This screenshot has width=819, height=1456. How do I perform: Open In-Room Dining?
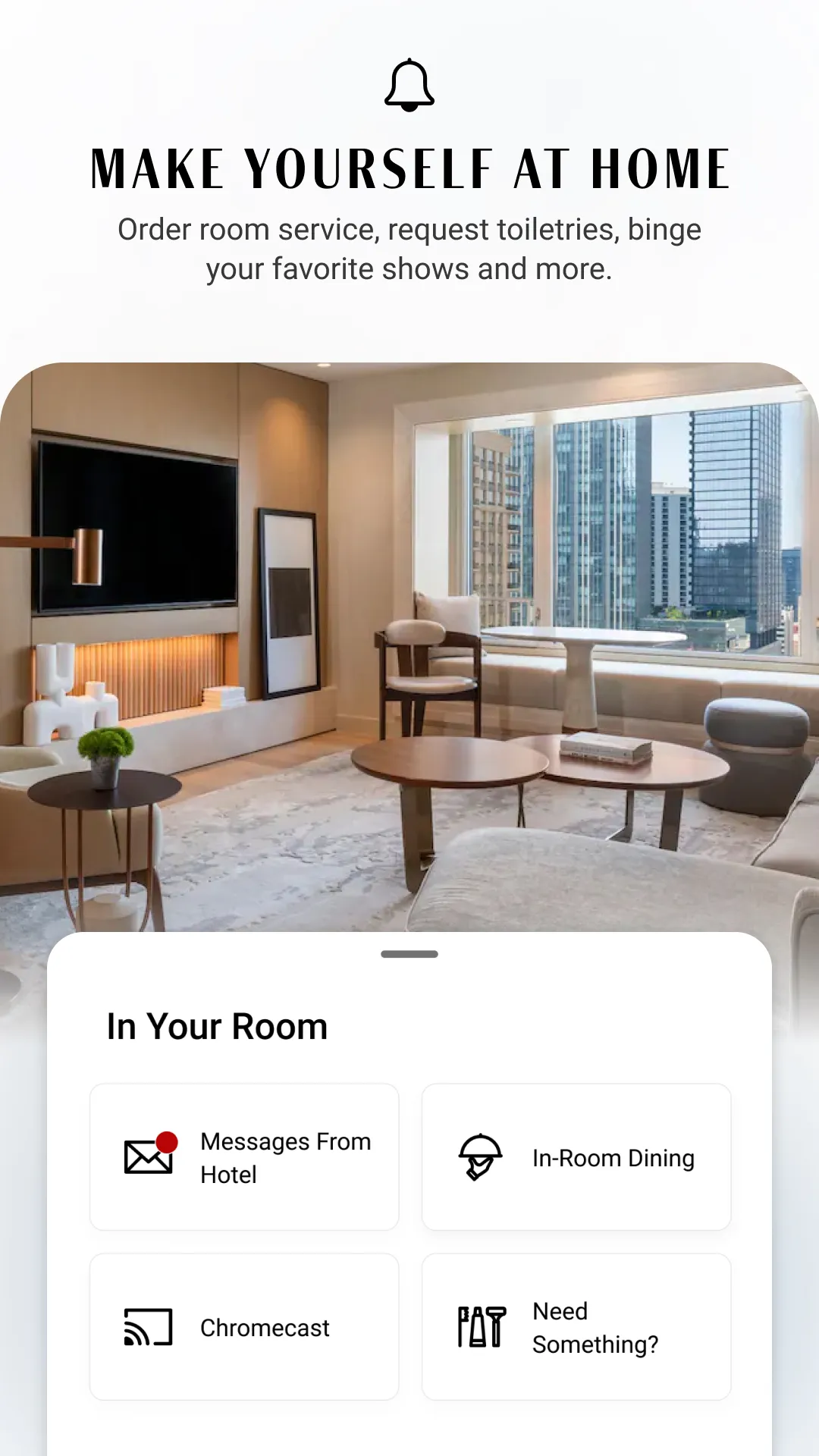[x=576, y=1156]
